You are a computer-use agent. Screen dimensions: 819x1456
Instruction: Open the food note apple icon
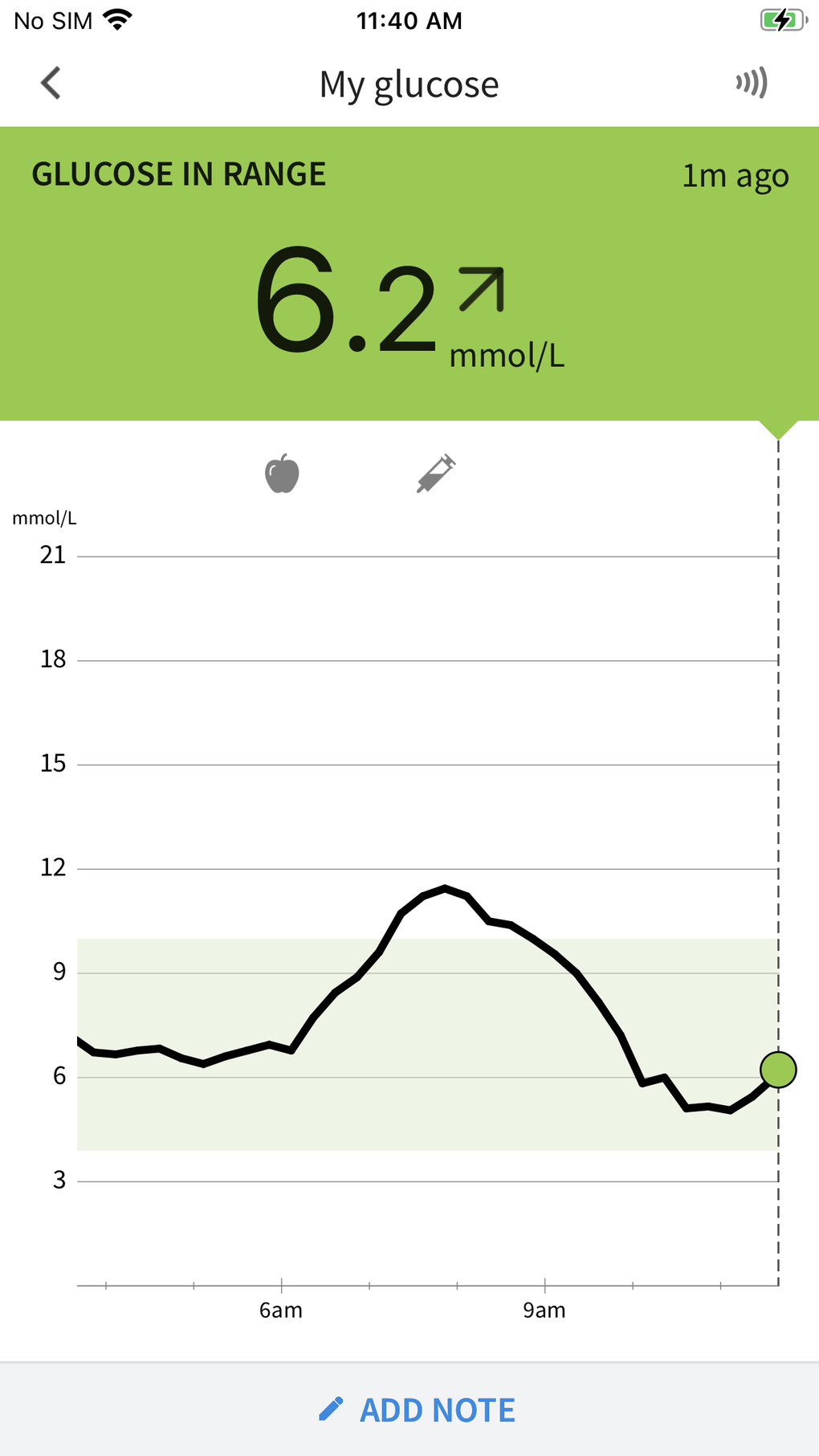[x=282, y=474]
